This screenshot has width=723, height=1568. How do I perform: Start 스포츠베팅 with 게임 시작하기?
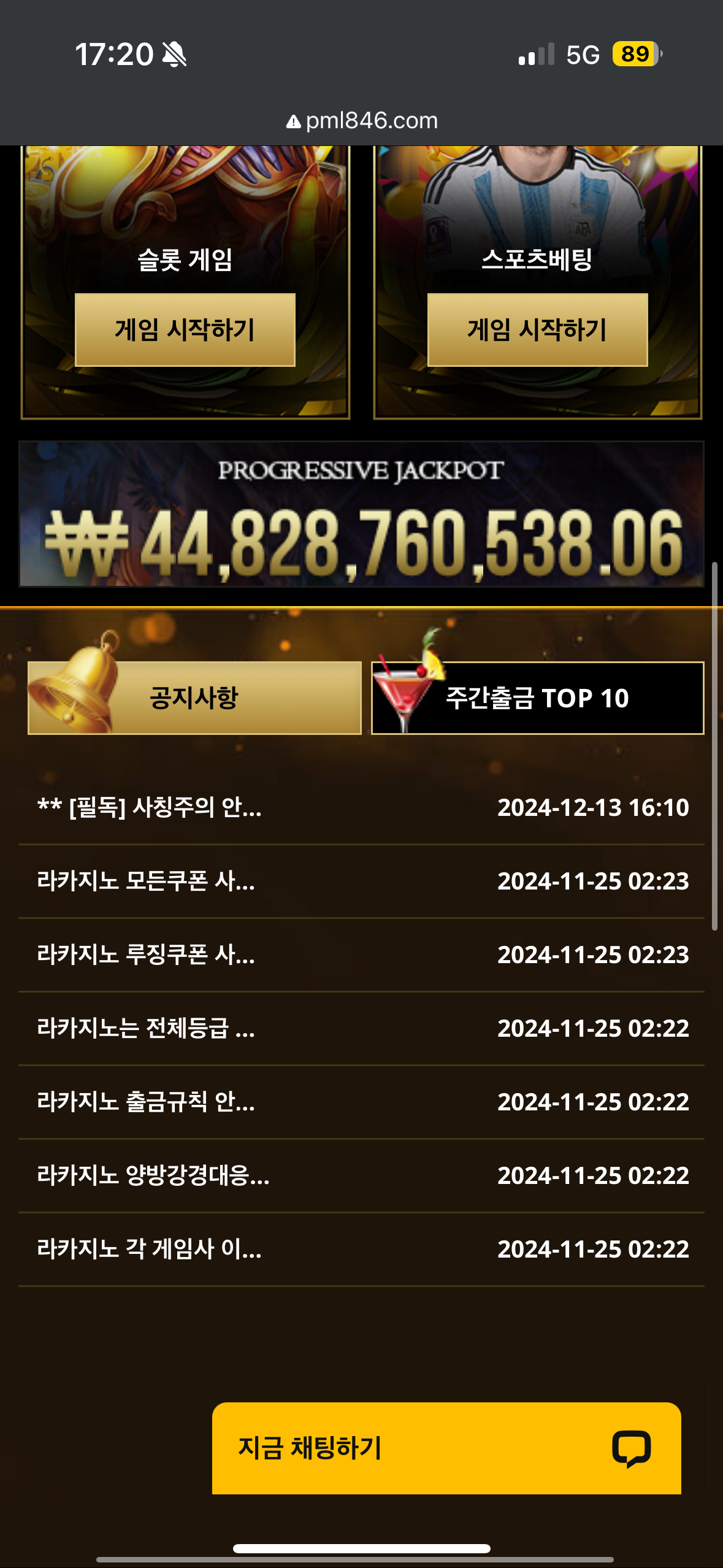(x=537, y=329)
